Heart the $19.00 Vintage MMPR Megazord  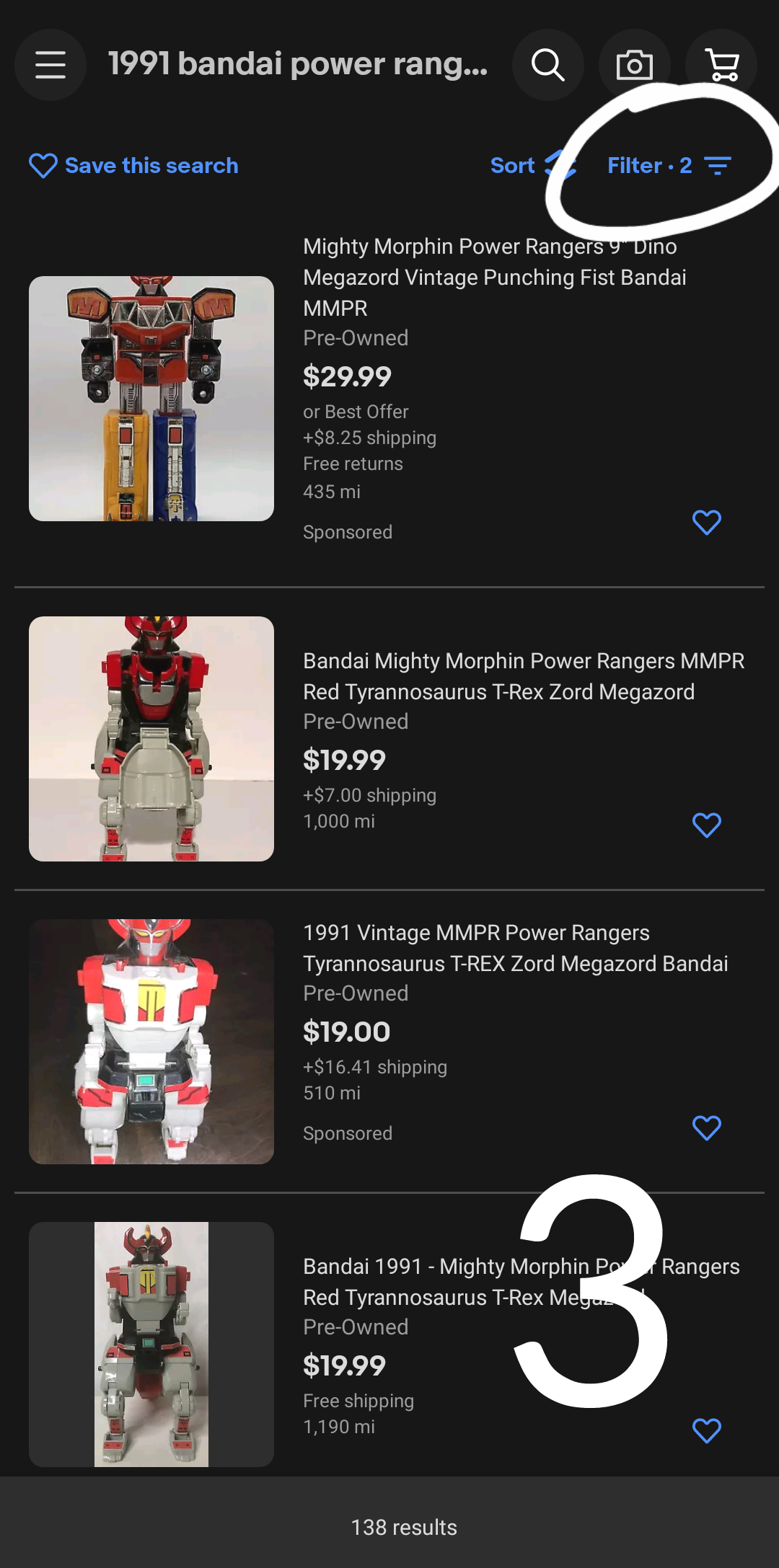click(x=707, y=1128)
